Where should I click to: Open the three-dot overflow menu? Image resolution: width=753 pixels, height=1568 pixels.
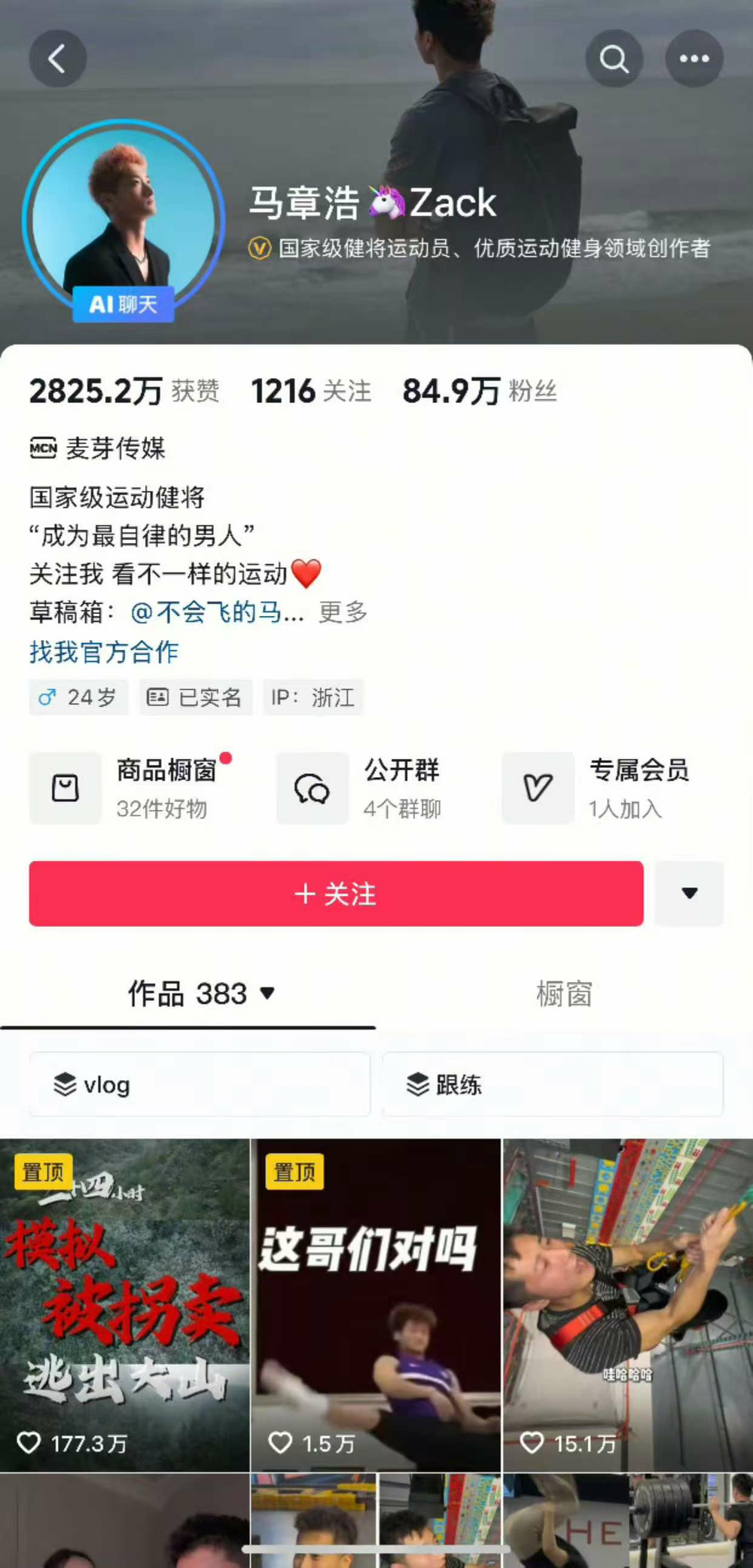tap(694, 59)
